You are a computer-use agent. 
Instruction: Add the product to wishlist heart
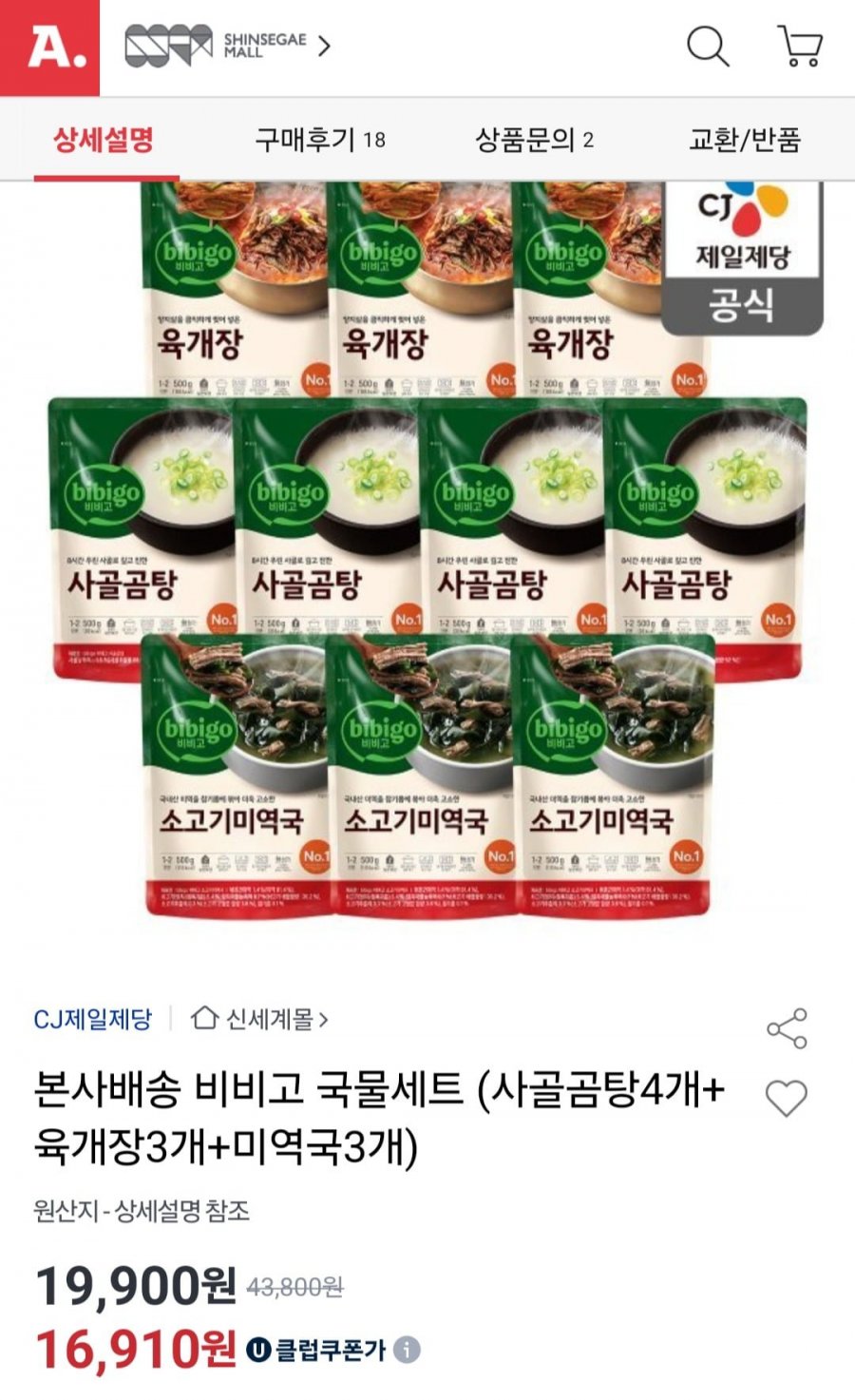[x=787, y=1099]
